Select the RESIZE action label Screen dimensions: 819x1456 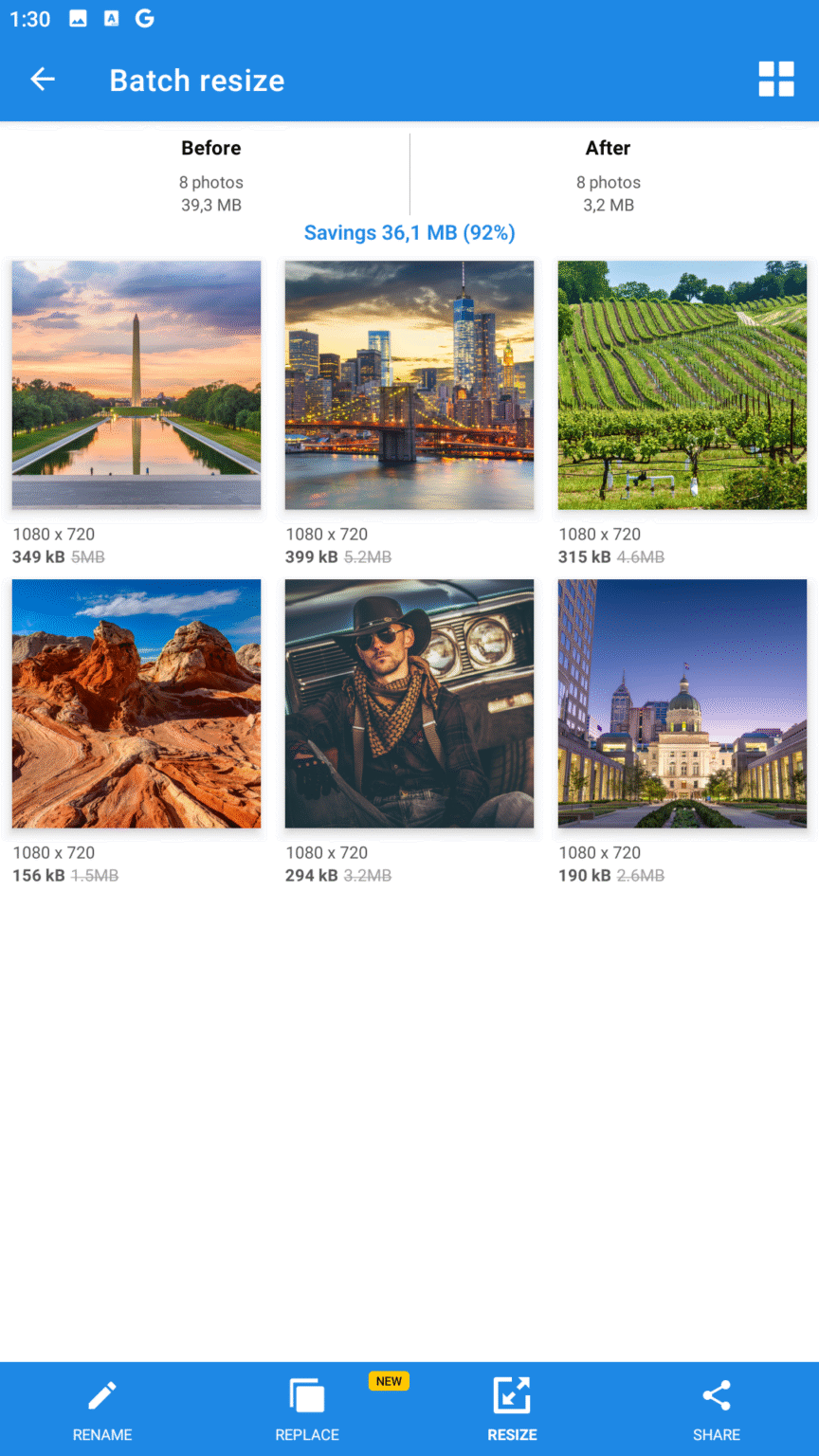[512, 1434]
